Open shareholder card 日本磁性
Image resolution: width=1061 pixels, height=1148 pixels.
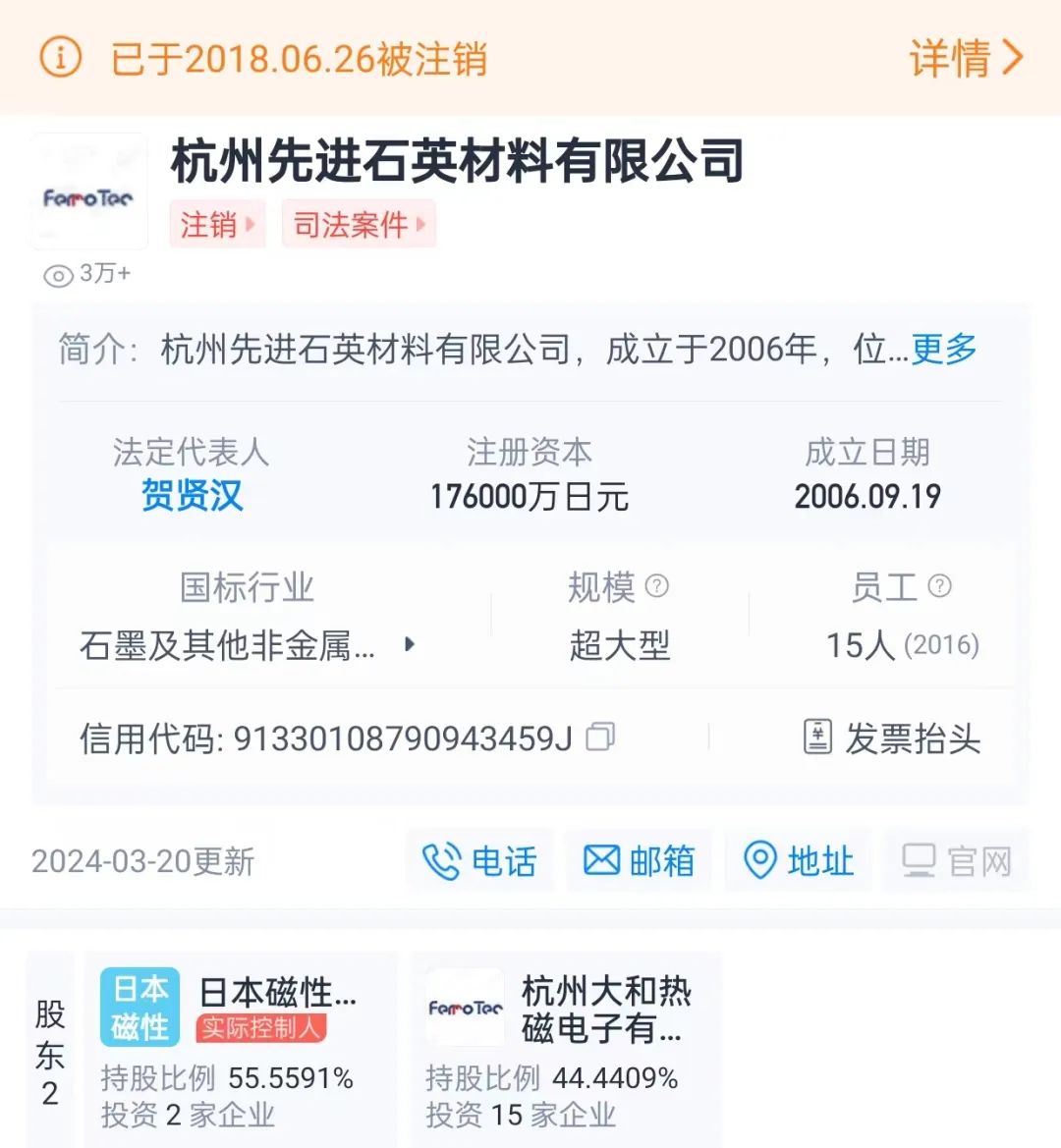tap(242, 1046)
